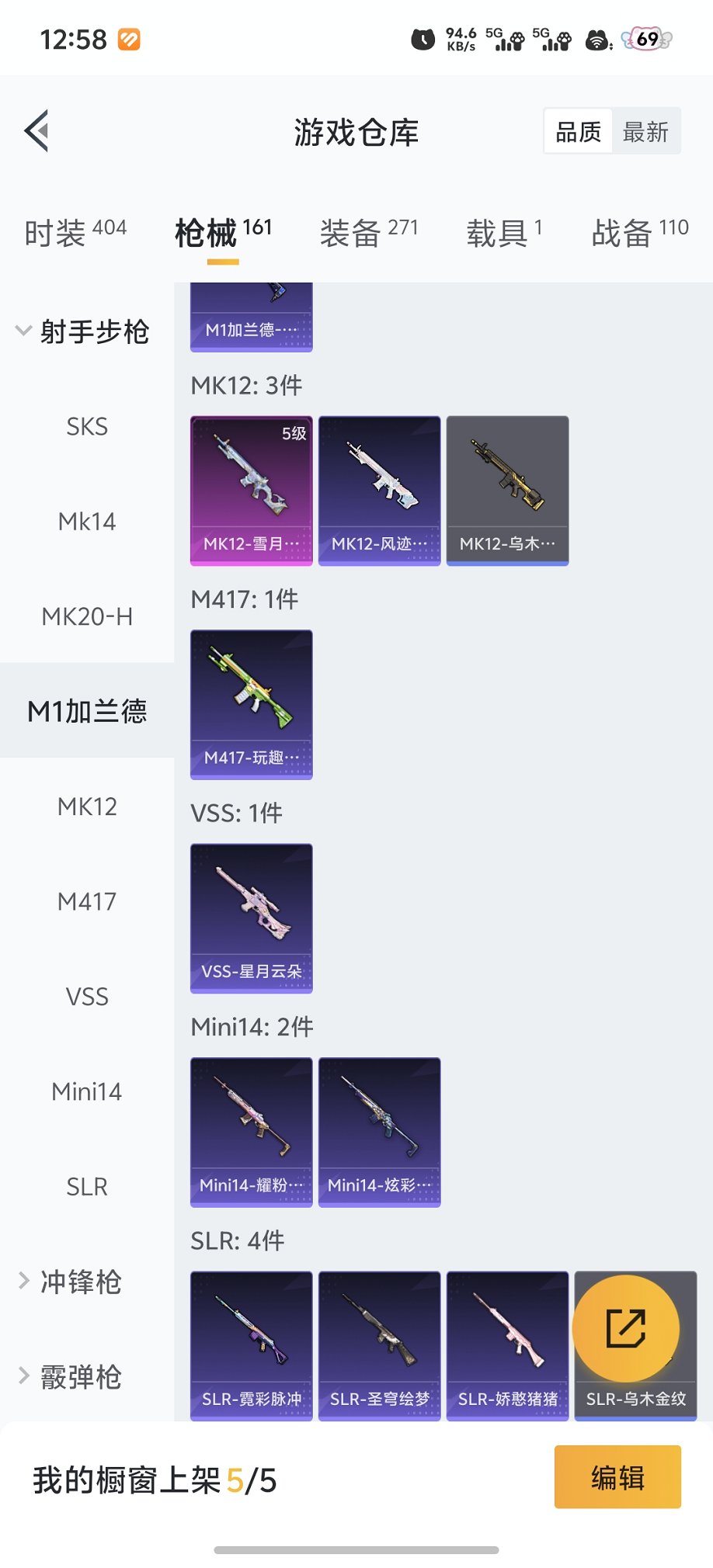Open the Mini14-炫彩 skin tile
Viewport: 713px width, 1568px height.
click(x=380, y=1132)
